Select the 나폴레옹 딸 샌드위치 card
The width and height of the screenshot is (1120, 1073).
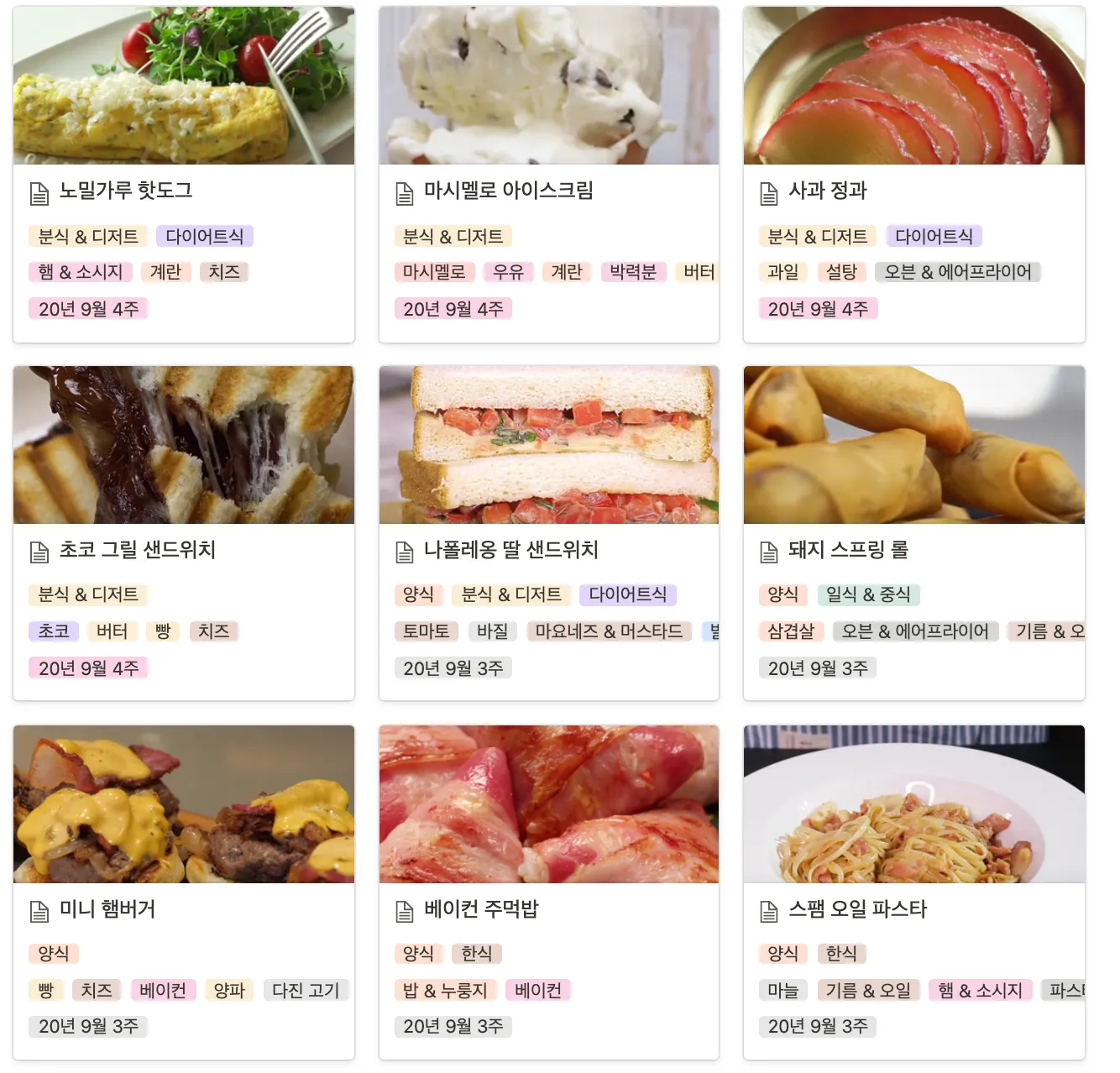click(510, 550)
